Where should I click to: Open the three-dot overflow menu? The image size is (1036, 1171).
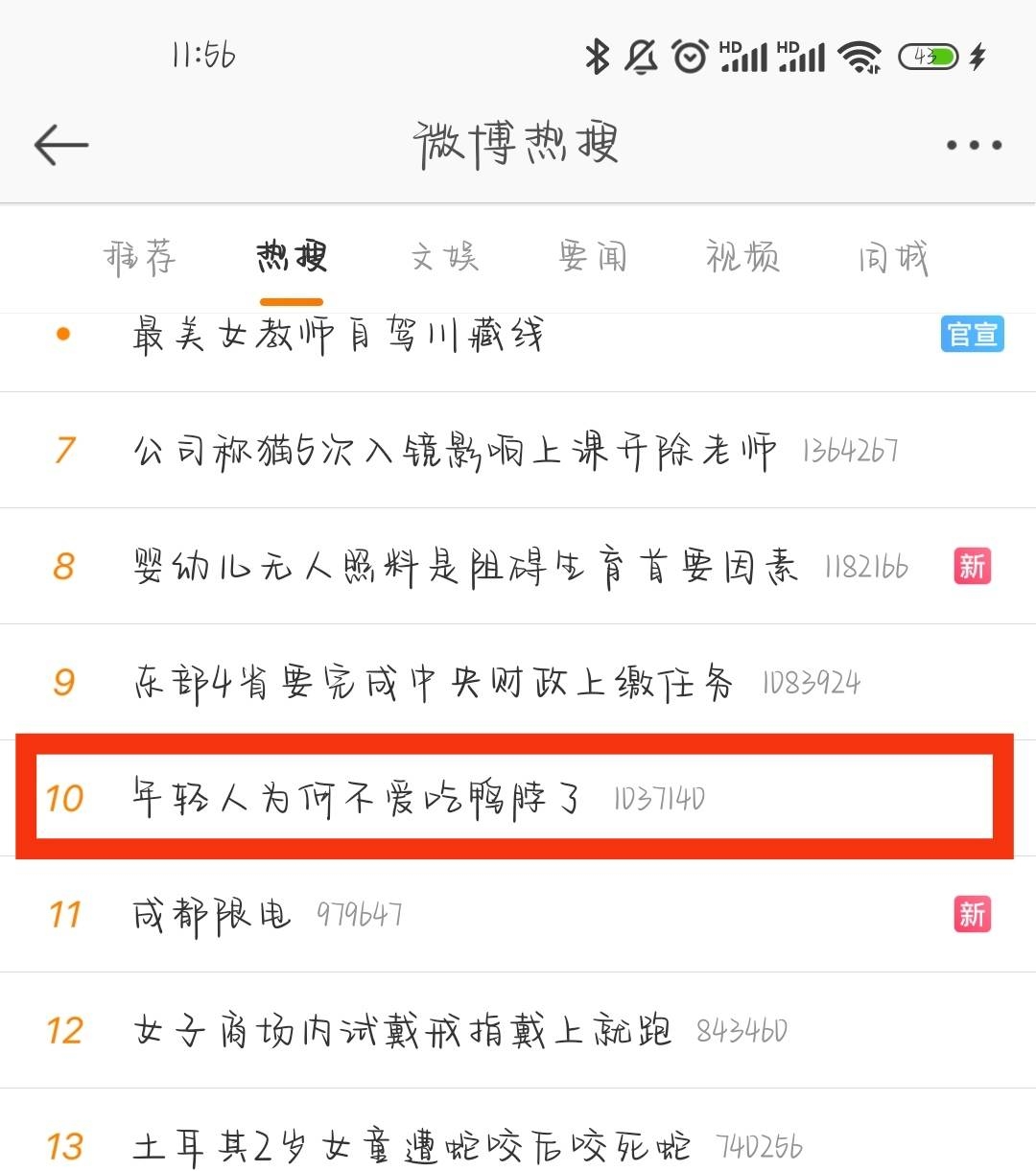pyautogui.click(x=973, y=145)
